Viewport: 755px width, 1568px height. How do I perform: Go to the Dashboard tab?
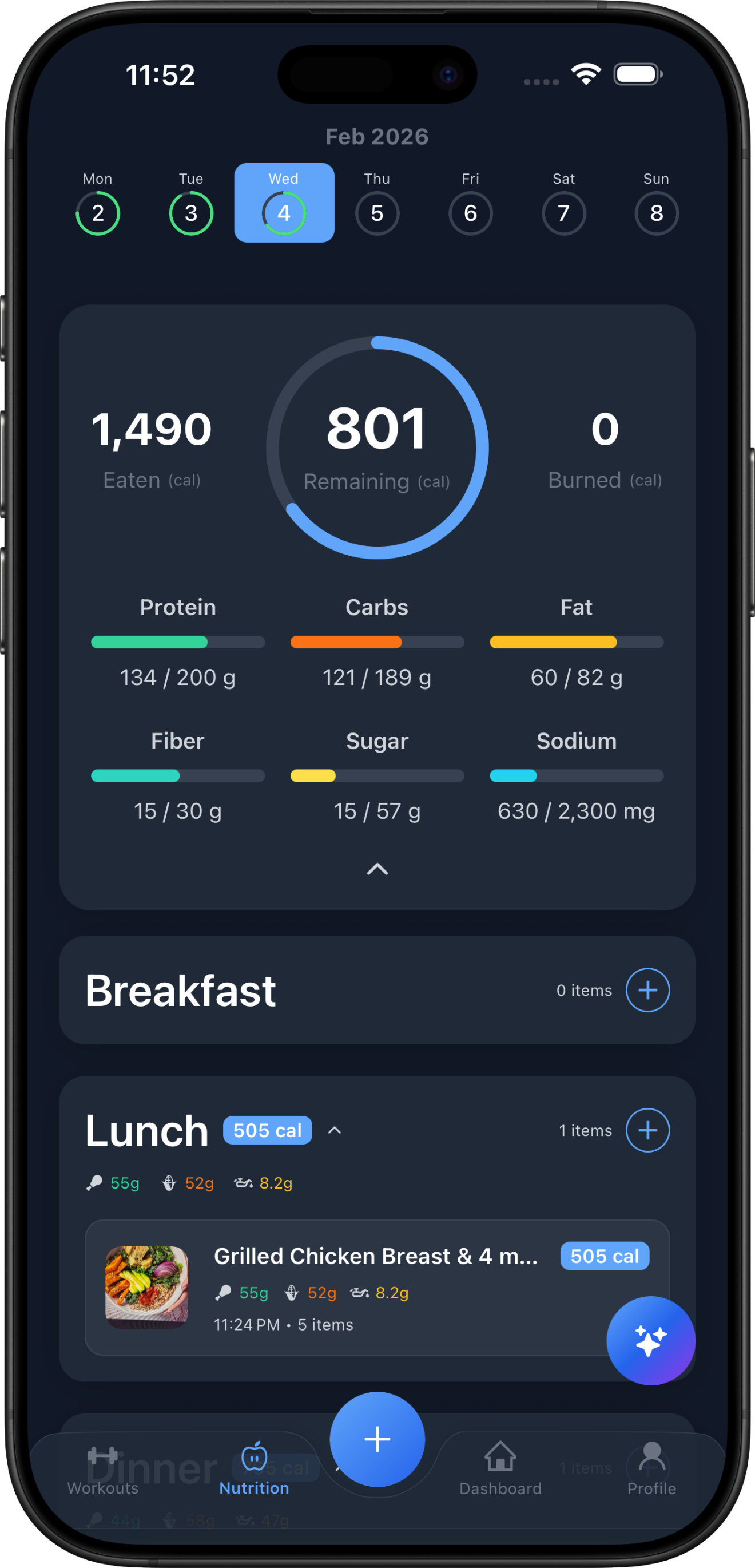click(500, 1470)
